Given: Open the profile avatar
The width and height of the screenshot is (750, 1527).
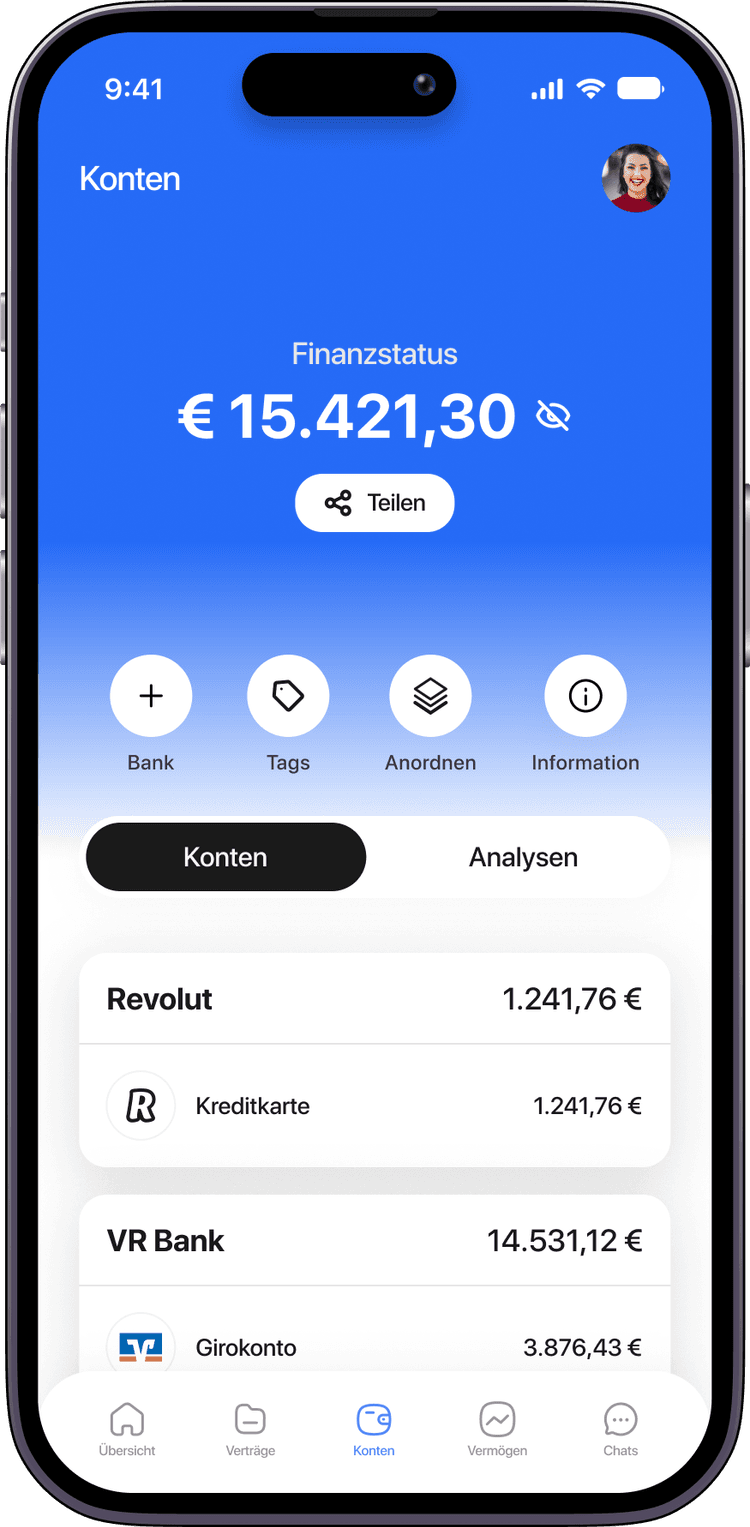Looking at the screenshot, I should [x=636, y=178].
